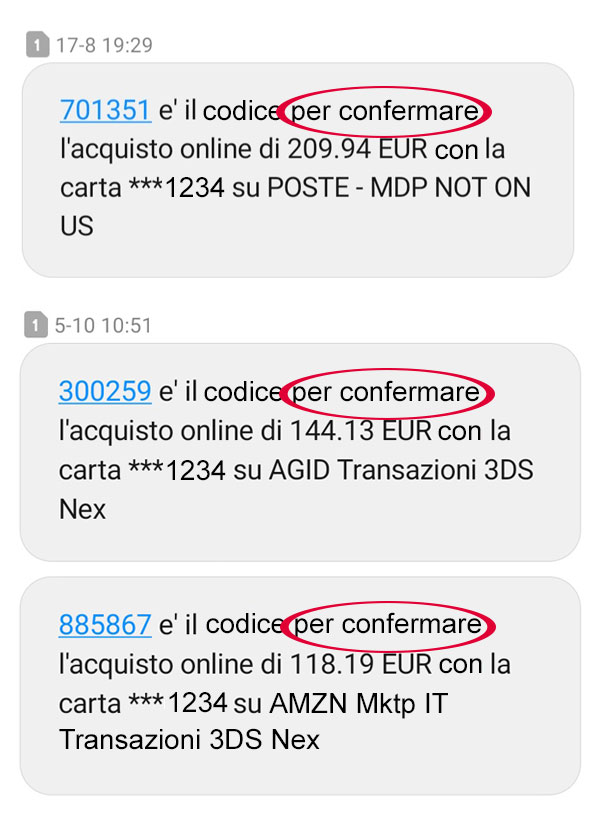Tap the underlined code 300259
This screenshot has width=600, height=836.
105,392
